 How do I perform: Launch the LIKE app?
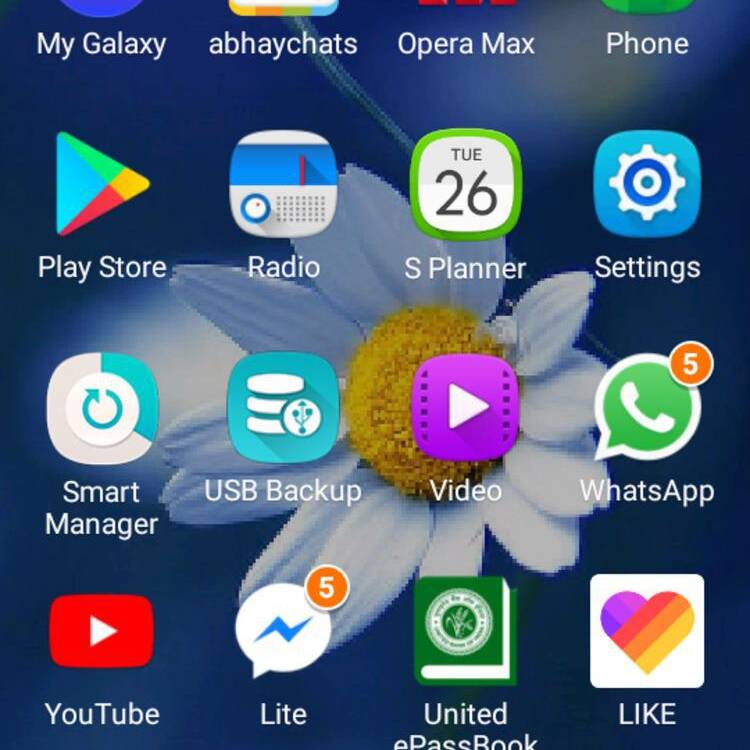tap(647, 631)
